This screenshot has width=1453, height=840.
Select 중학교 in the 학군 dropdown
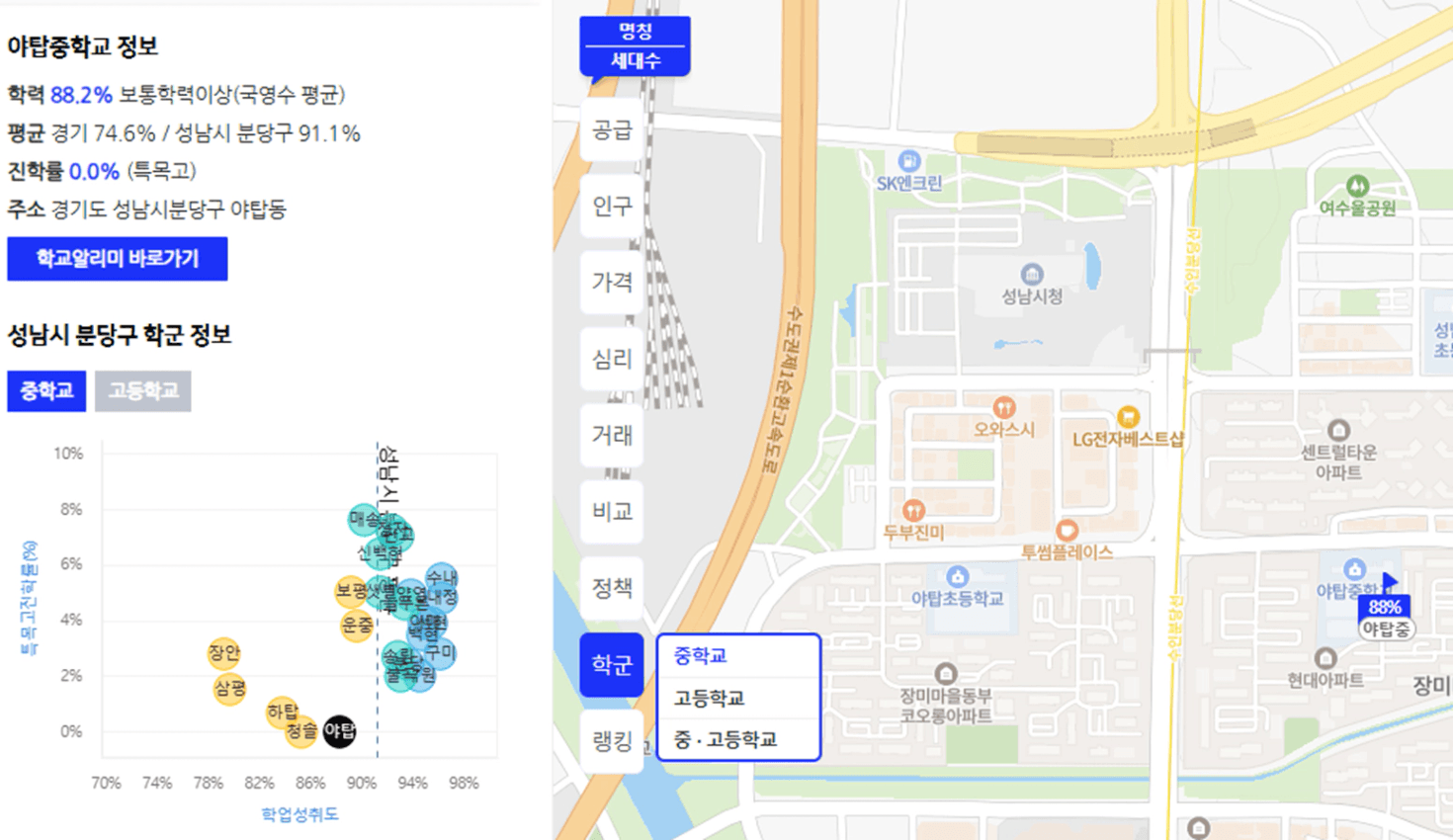pos(701,655)
